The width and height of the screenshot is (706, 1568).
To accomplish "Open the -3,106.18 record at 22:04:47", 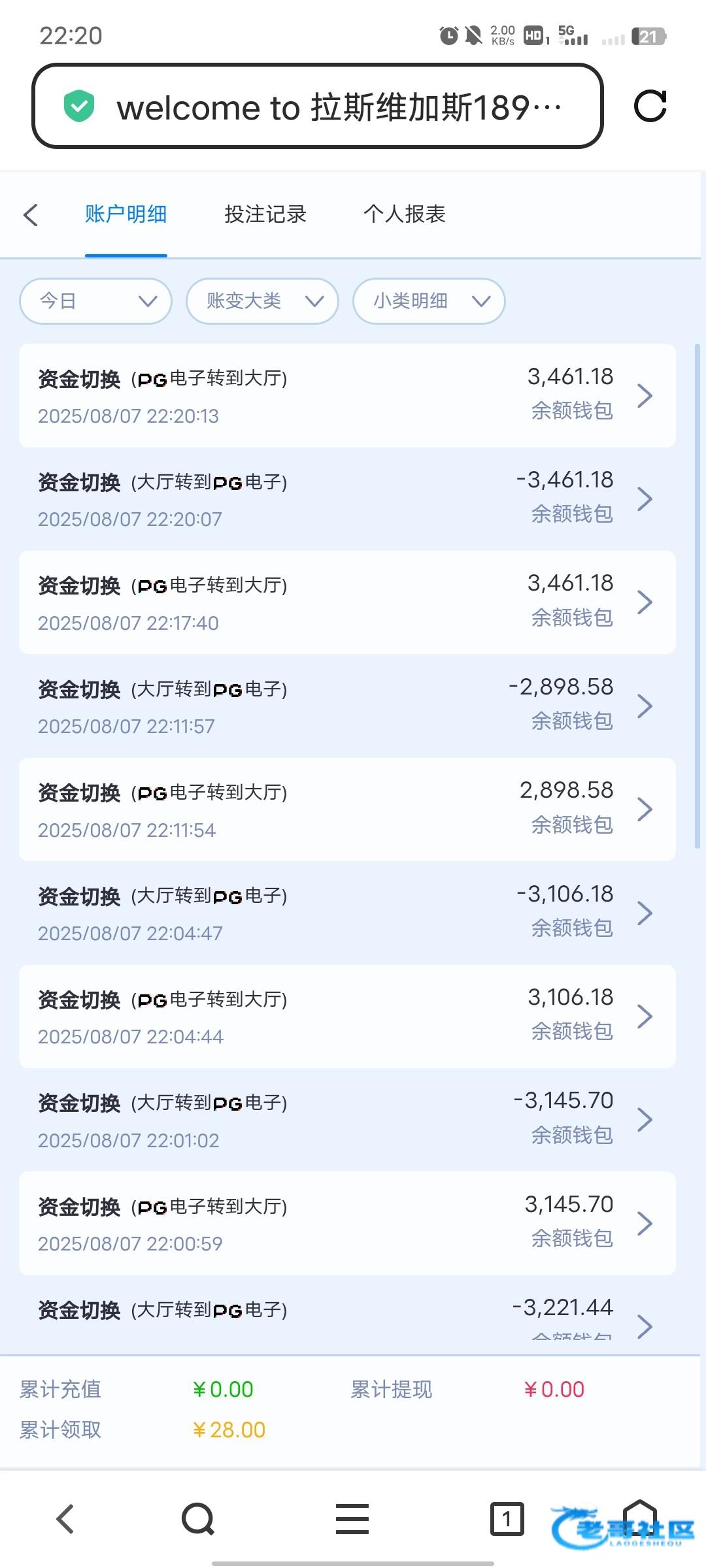I will pyautogui.click(x=347, y=913).
